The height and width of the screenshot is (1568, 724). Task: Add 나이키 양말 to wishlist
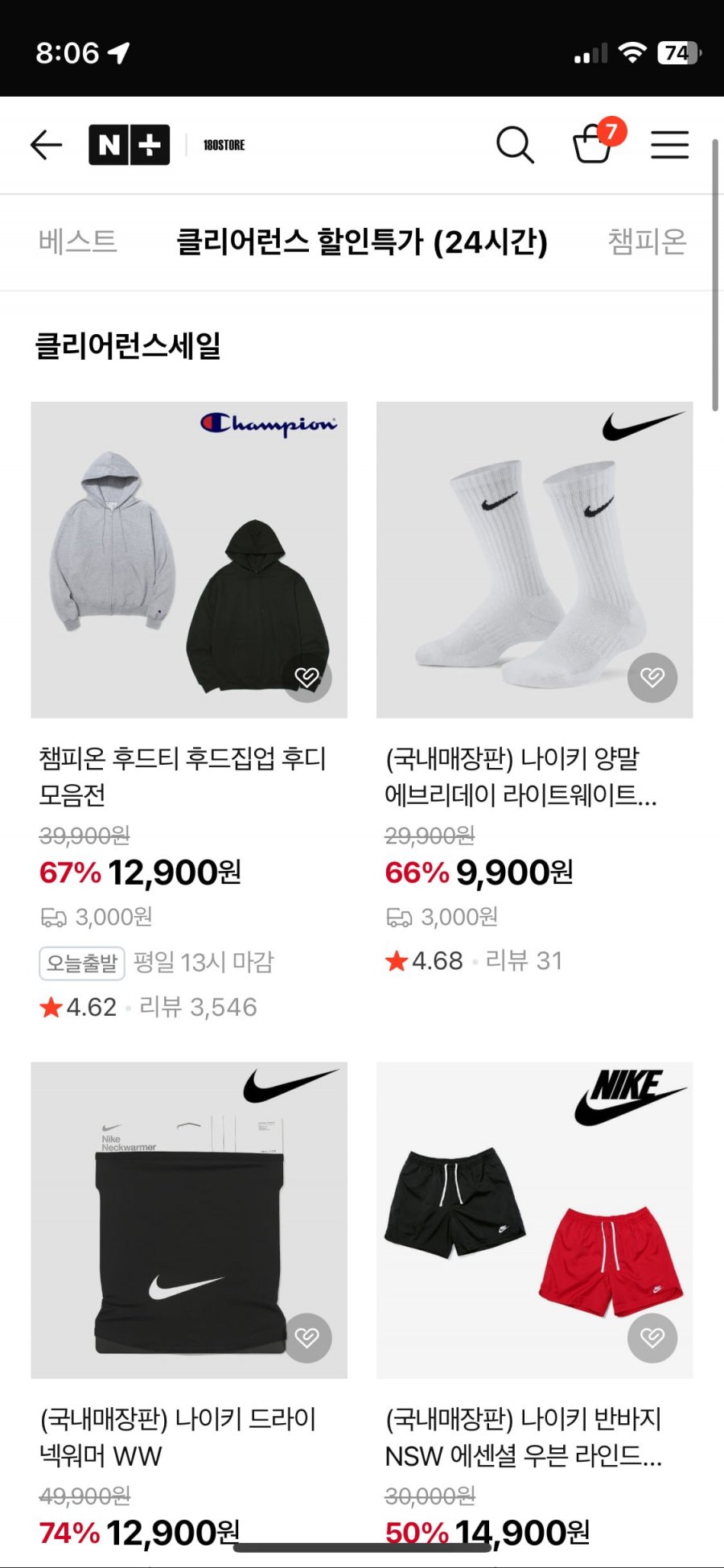(x=652, y=677)
